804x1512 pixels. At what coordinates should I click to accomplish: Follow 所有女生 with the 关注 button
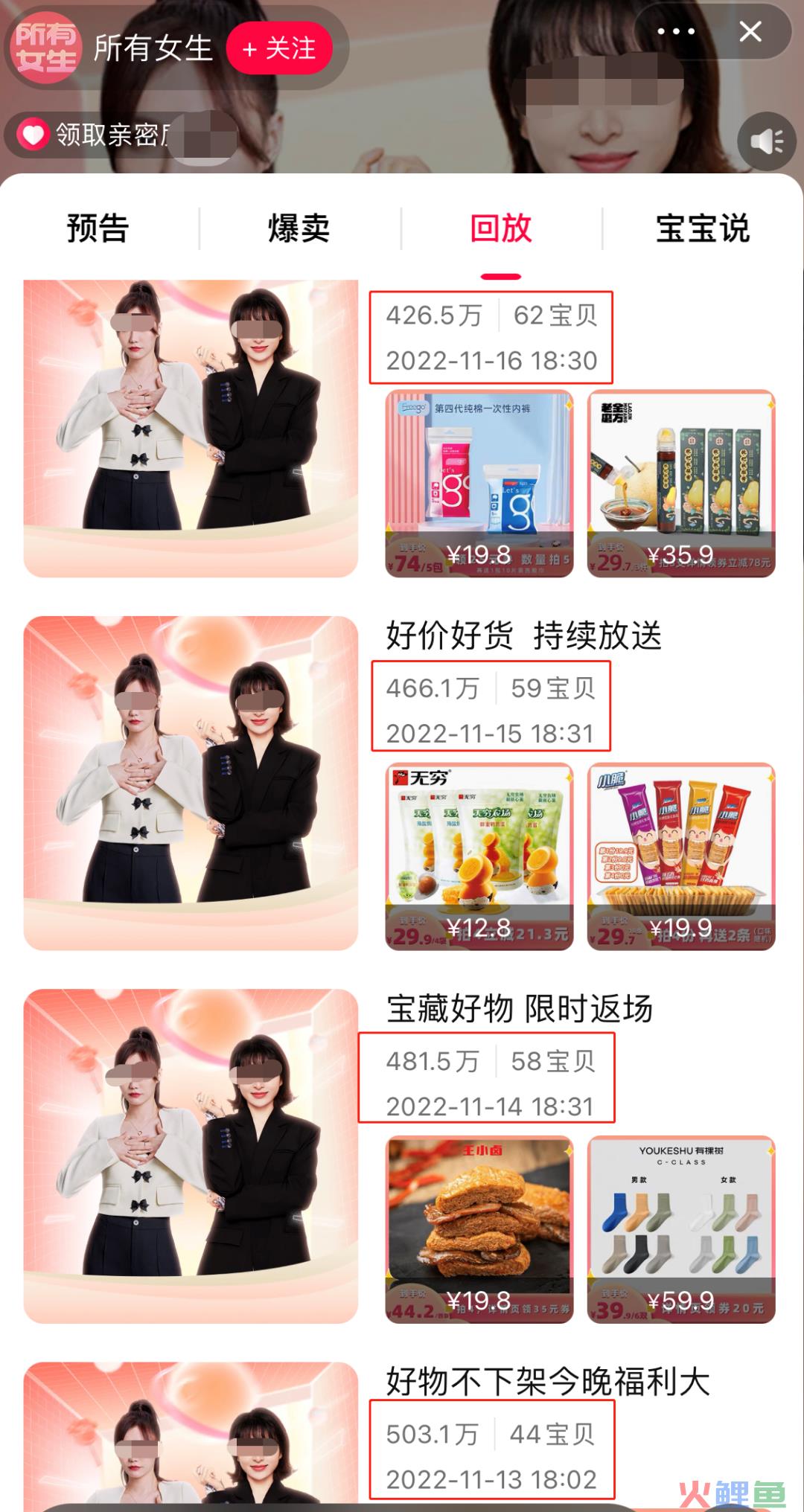click(x=280, y=49)
